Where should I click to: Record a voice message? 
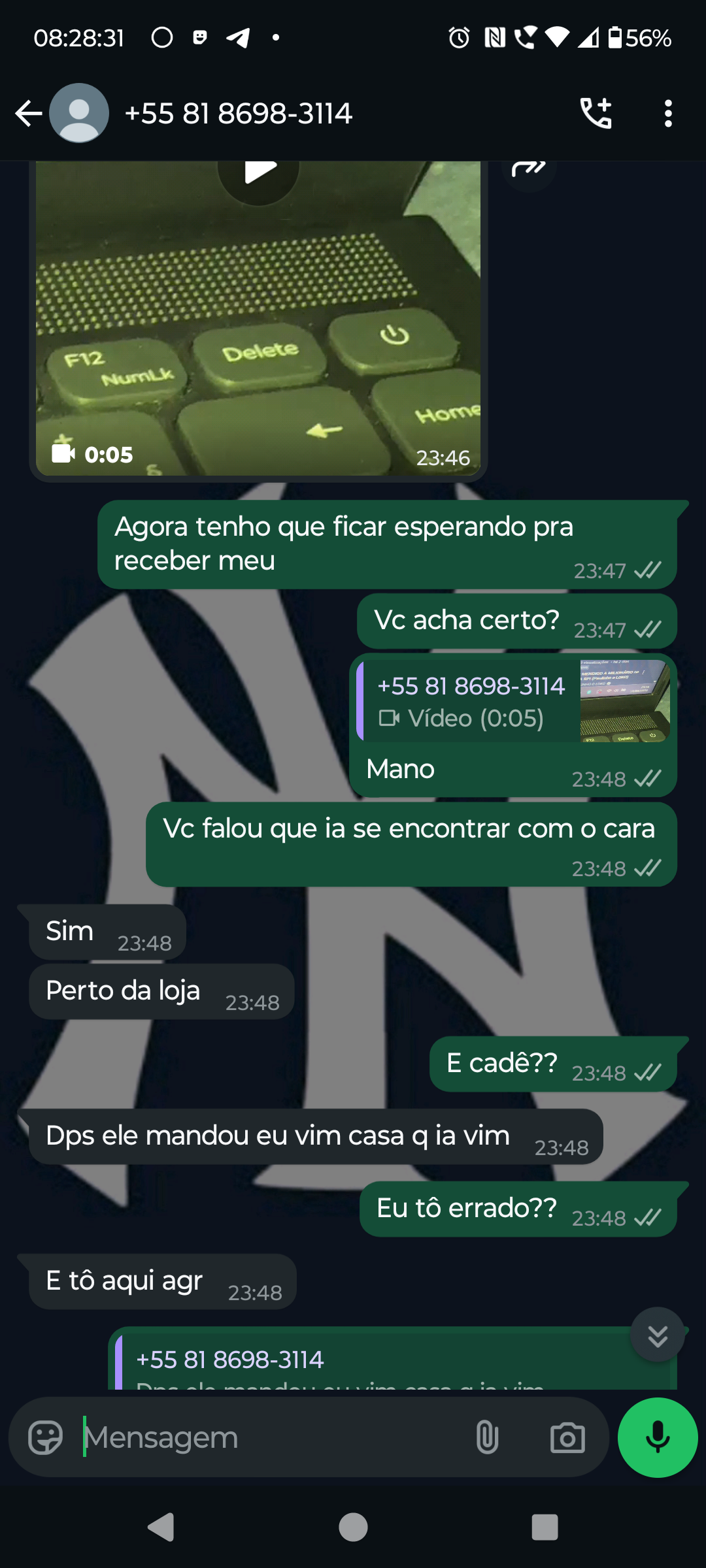658,1437
